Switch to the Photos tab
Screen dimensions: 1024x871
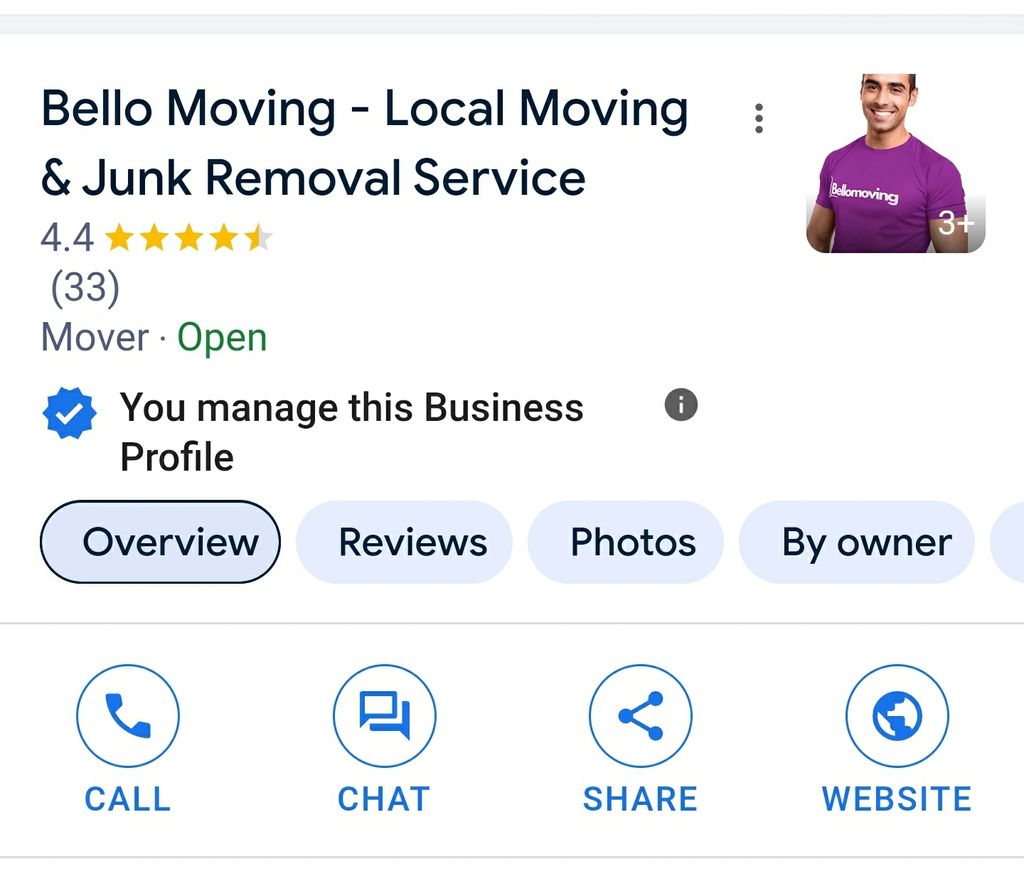pos(632,542)
